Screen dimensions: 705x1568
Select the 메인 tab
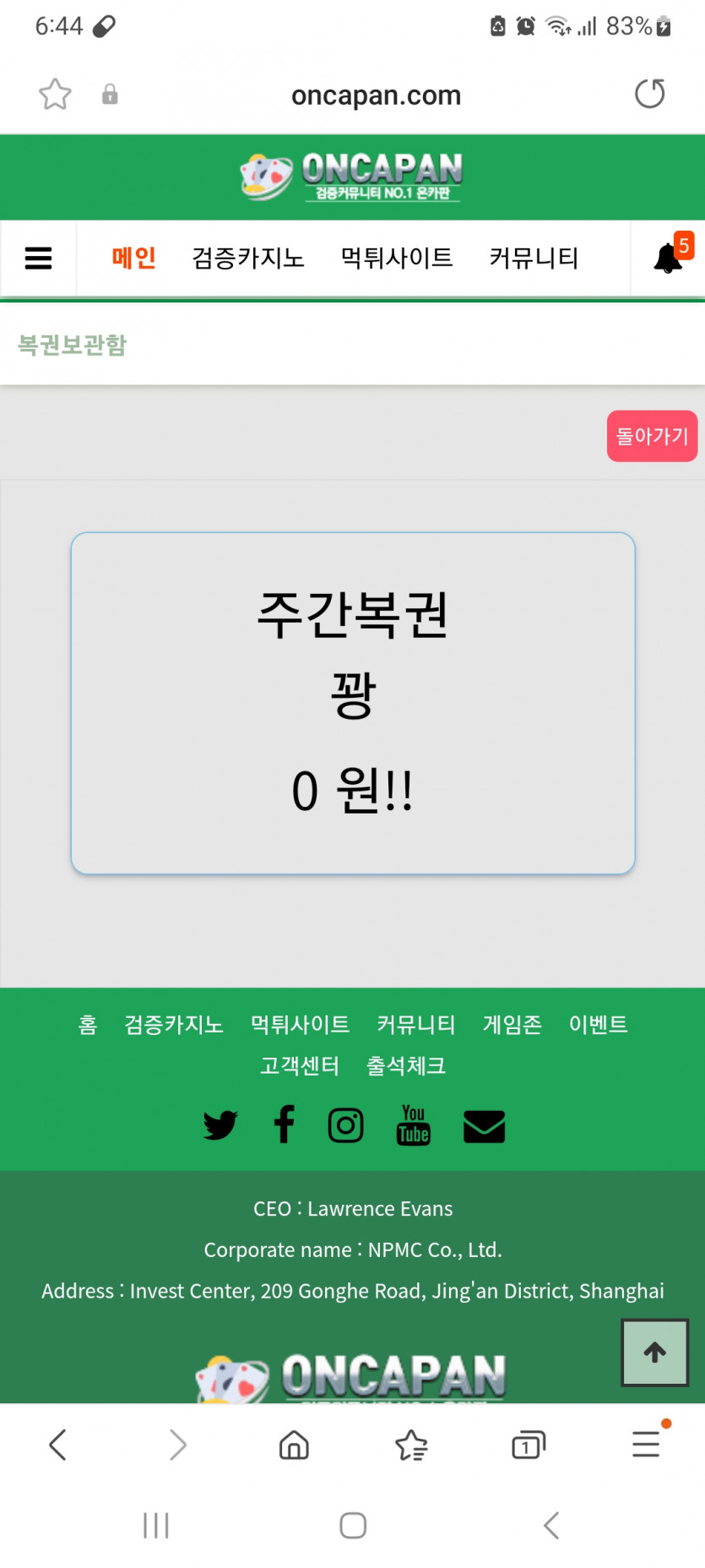[x=133, y=258]
